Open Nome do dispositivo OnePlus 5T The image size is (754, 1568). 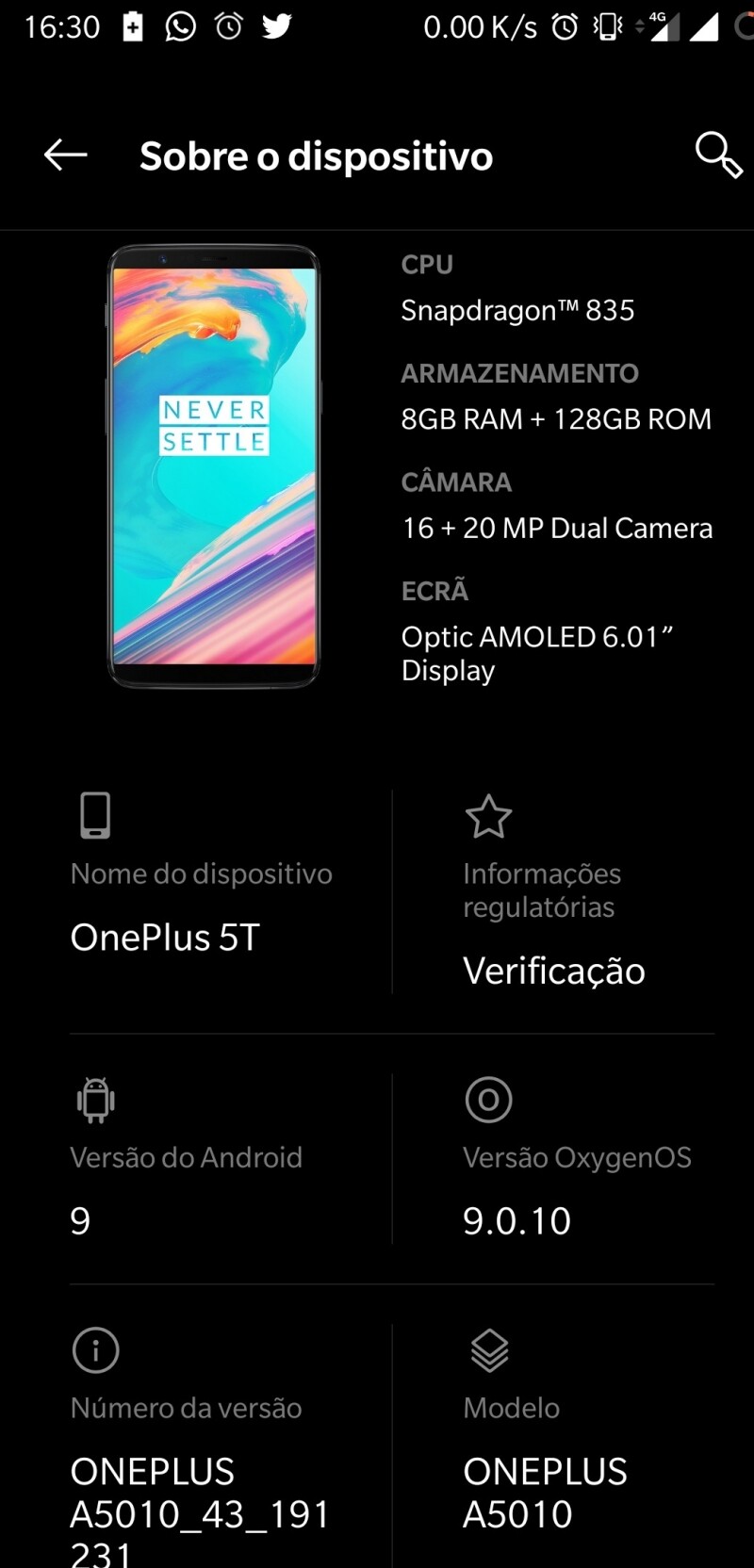tap(202, 890)
